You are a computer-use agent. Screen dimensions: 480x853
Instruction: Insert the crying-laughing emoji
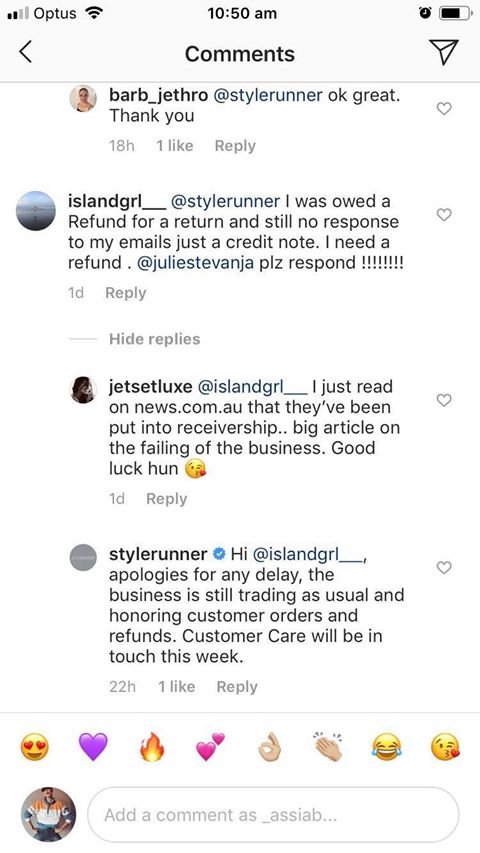point(386,746)
